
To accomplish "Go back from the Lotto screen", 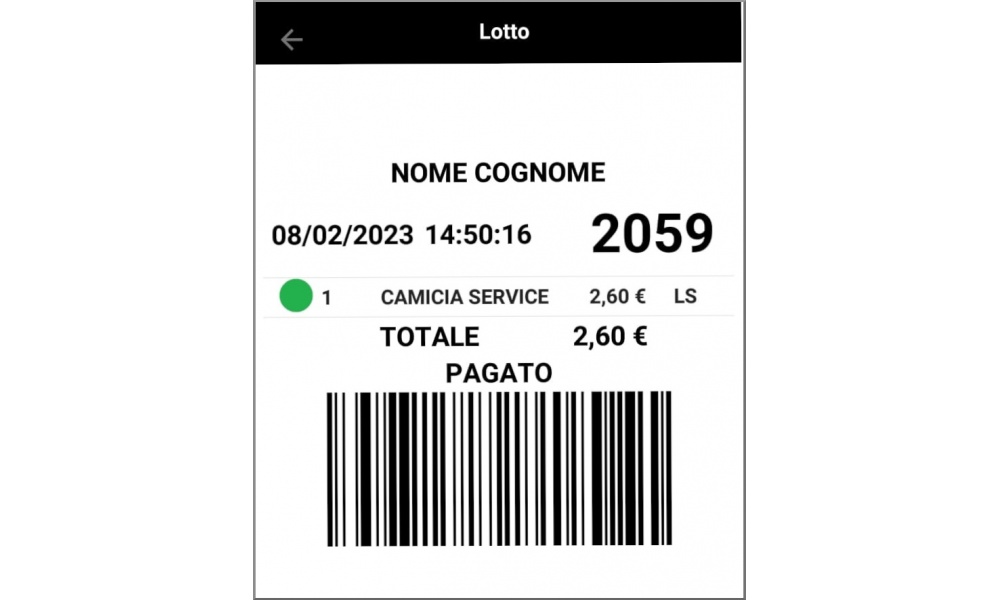I will [291, 40].
